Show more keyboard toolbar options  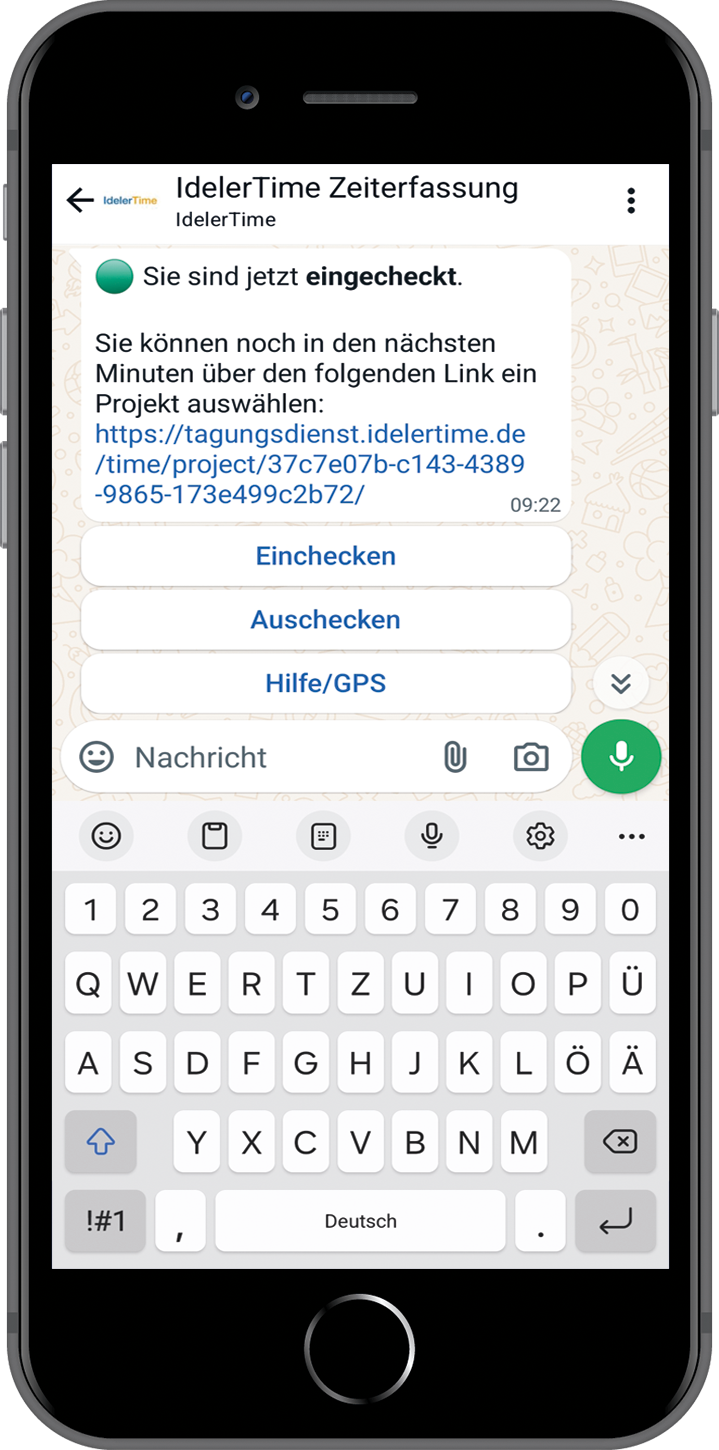631,836
